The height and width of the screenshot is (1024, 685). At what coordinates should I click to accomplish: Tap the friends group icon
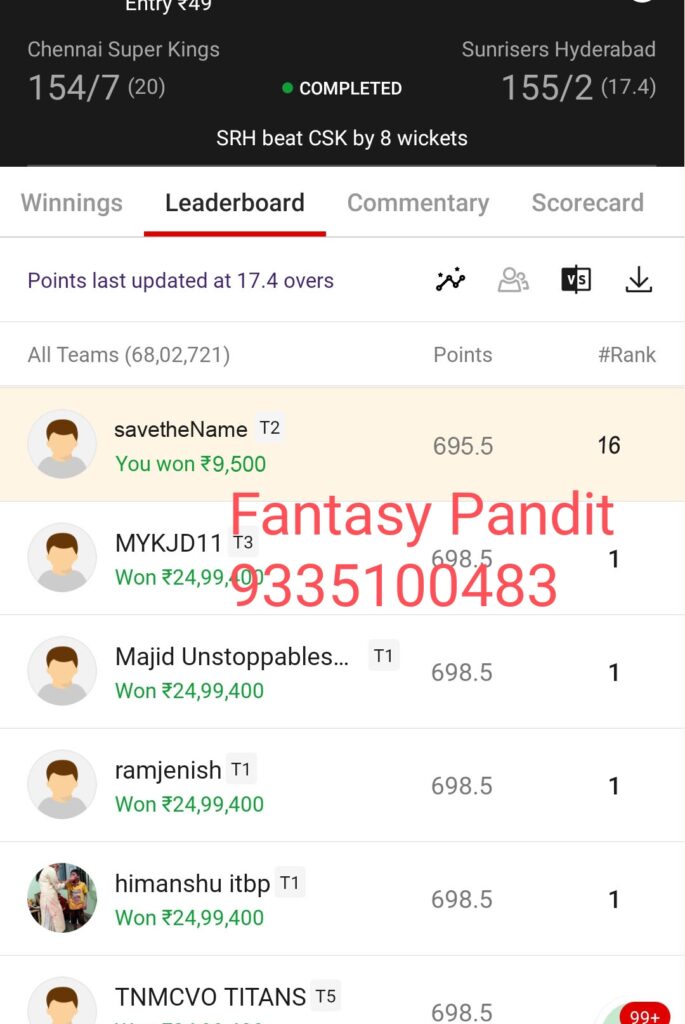click(513, 281)
